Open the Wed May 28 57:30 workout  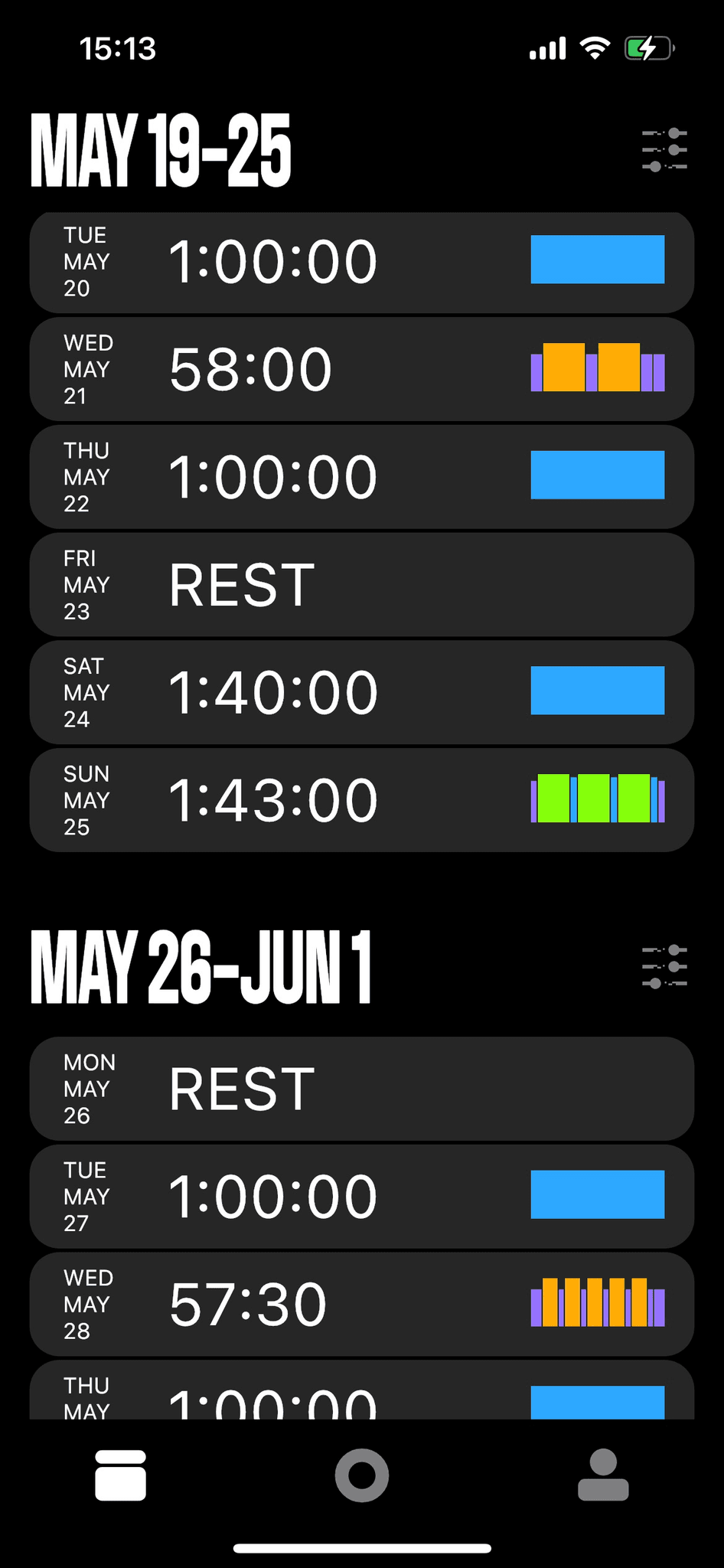coord(361,1304)
